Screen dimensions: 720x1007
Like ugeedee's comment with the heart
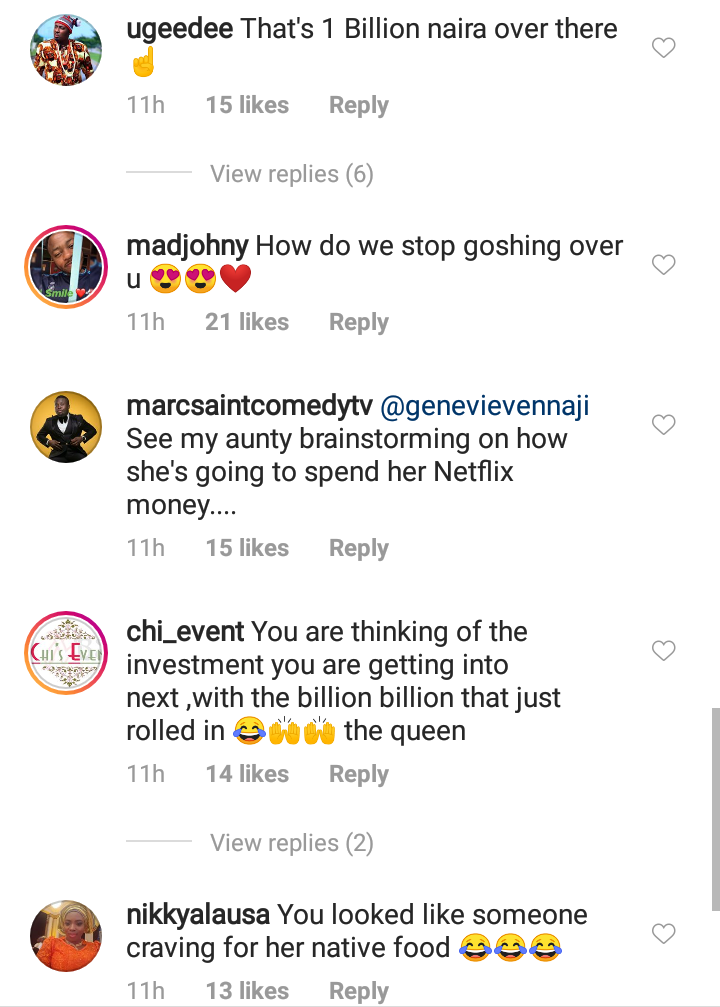click(663, 47)
